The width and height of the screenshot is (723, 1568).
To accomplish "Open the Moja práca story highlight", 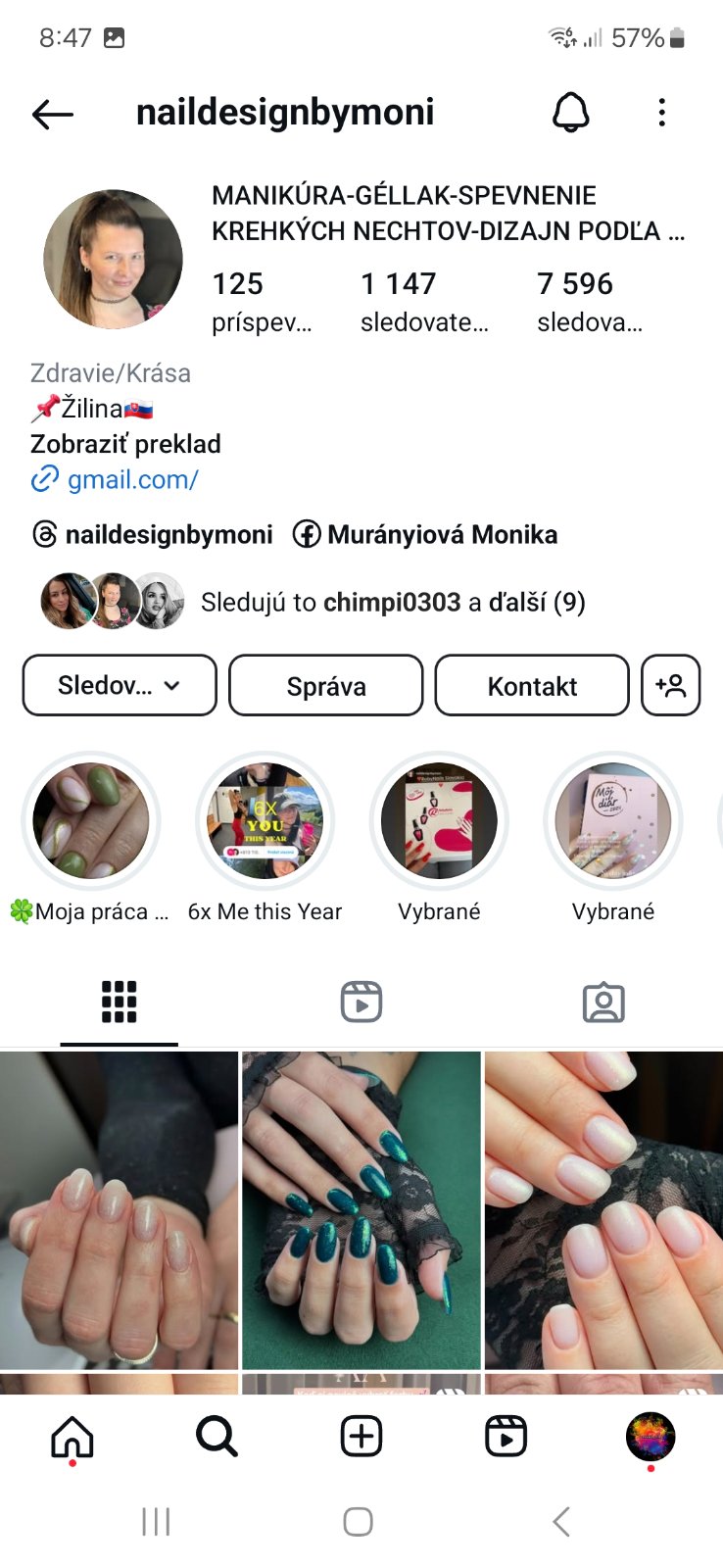I will tap(91, 820).
